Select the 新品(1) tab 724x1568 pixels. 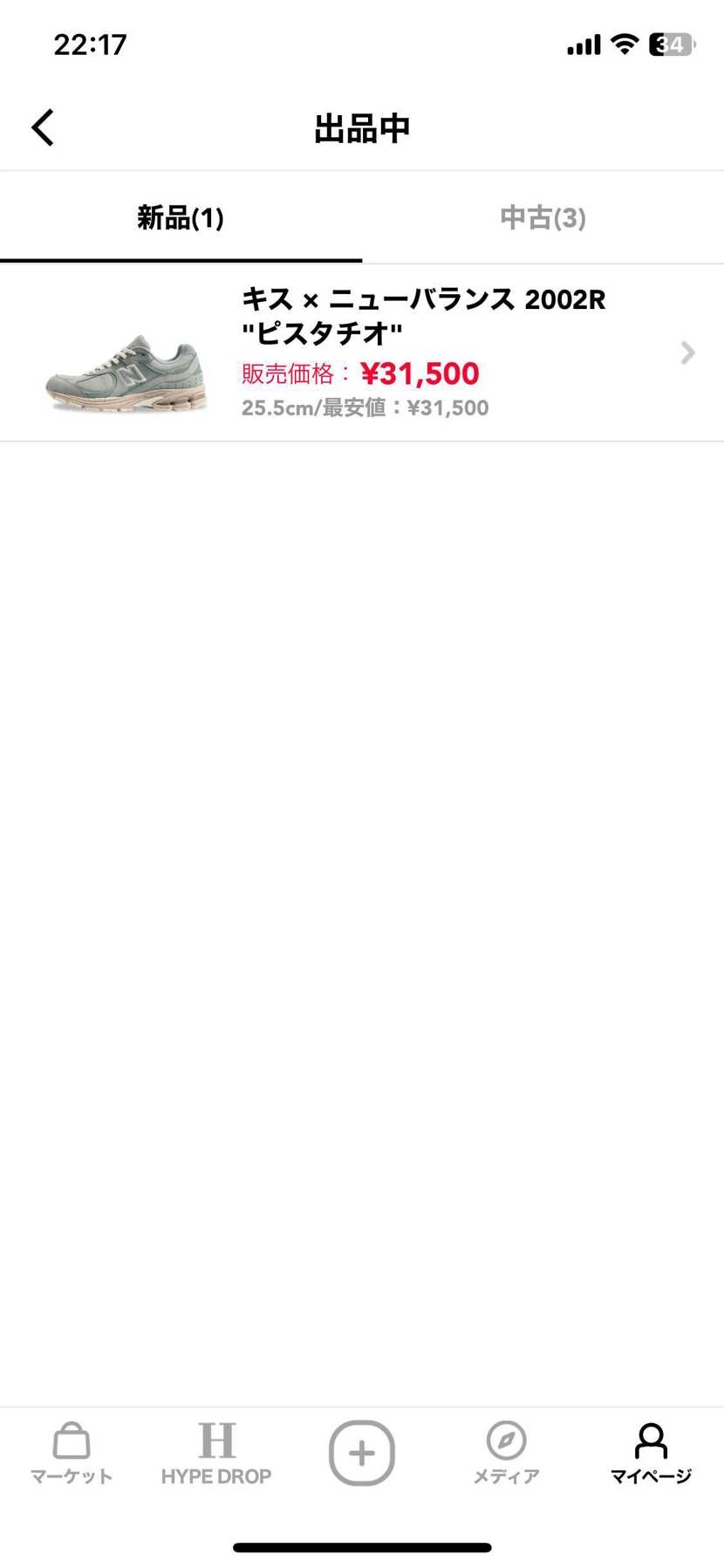(x=181, y=217)
